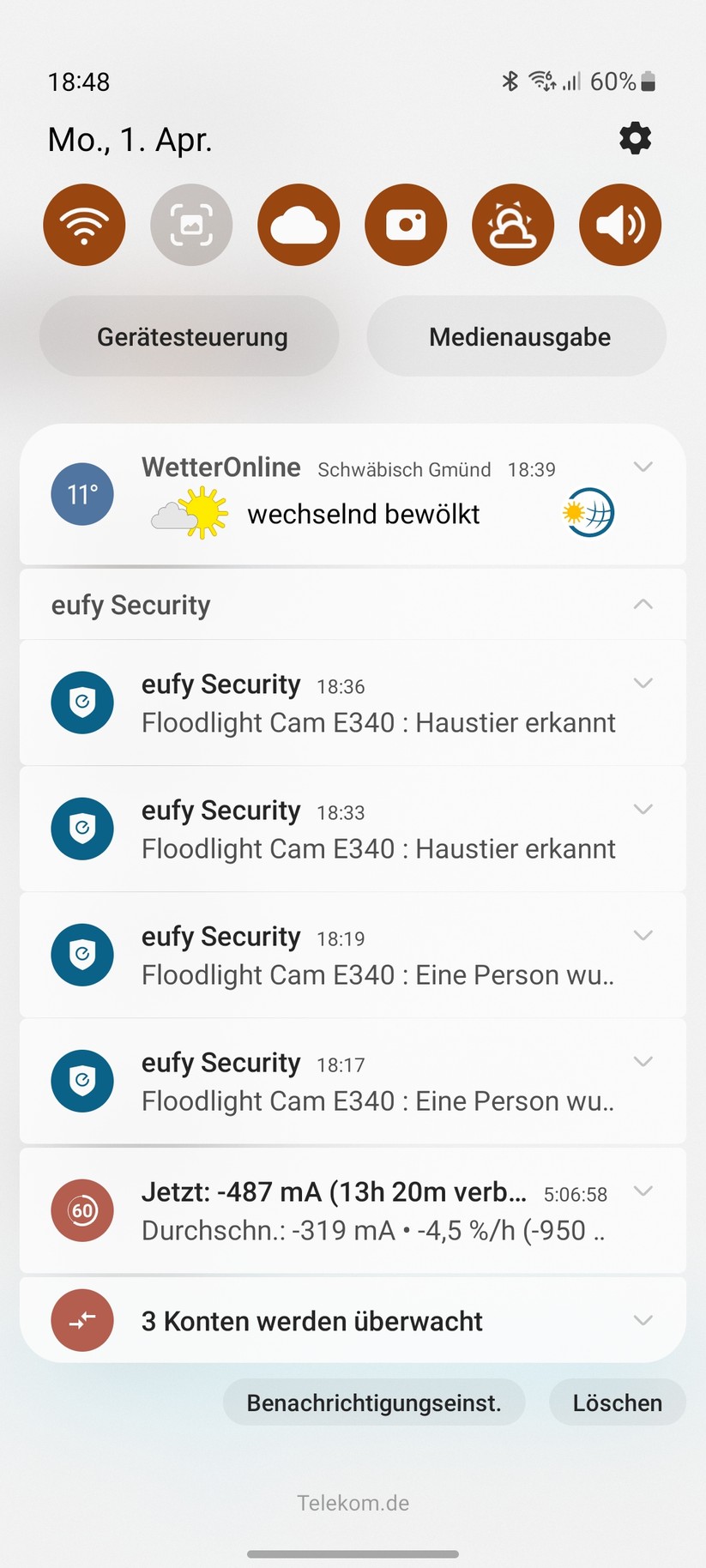Tap the battery monitor notification icon
Viewport: 706px width, 1568px height.
pyautogui.click(x=82, y=1209)
